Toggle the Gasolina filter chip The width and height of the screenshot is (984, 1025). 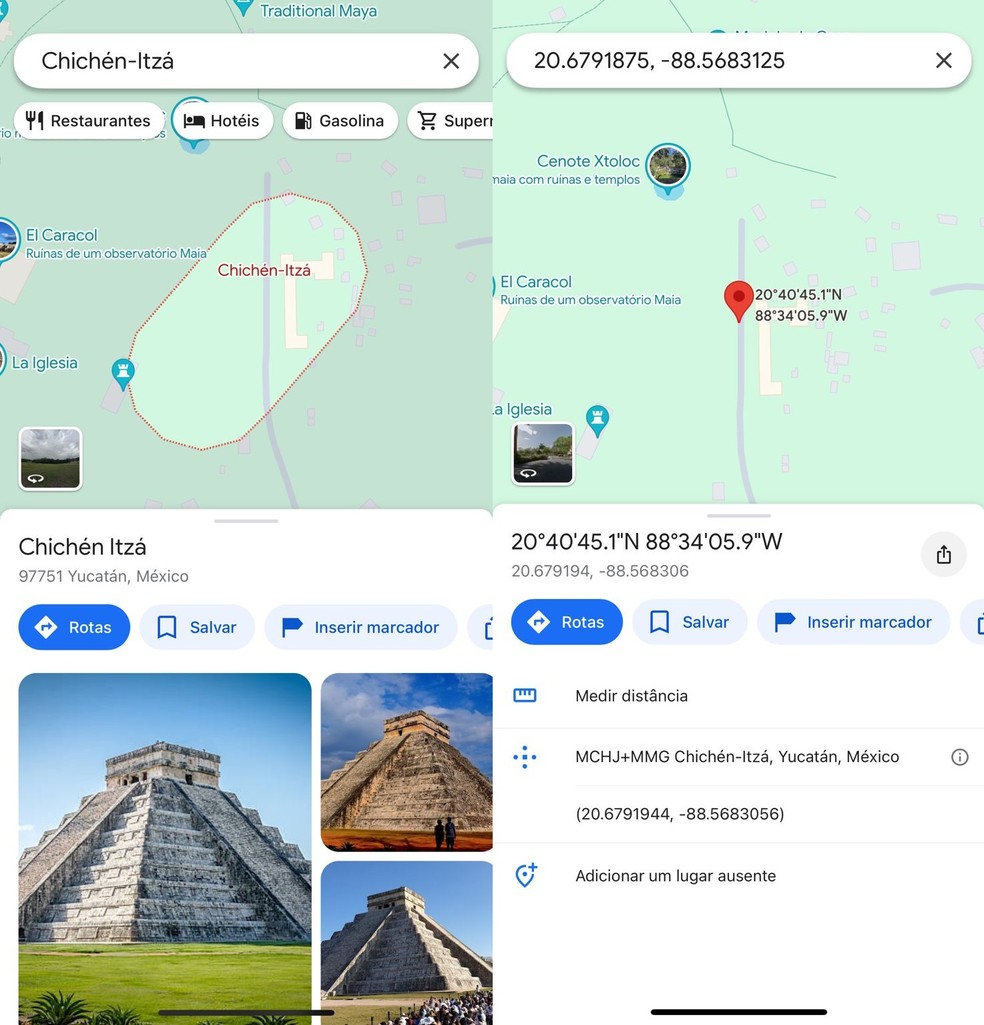pyautogui.click(x=347, y=120)
